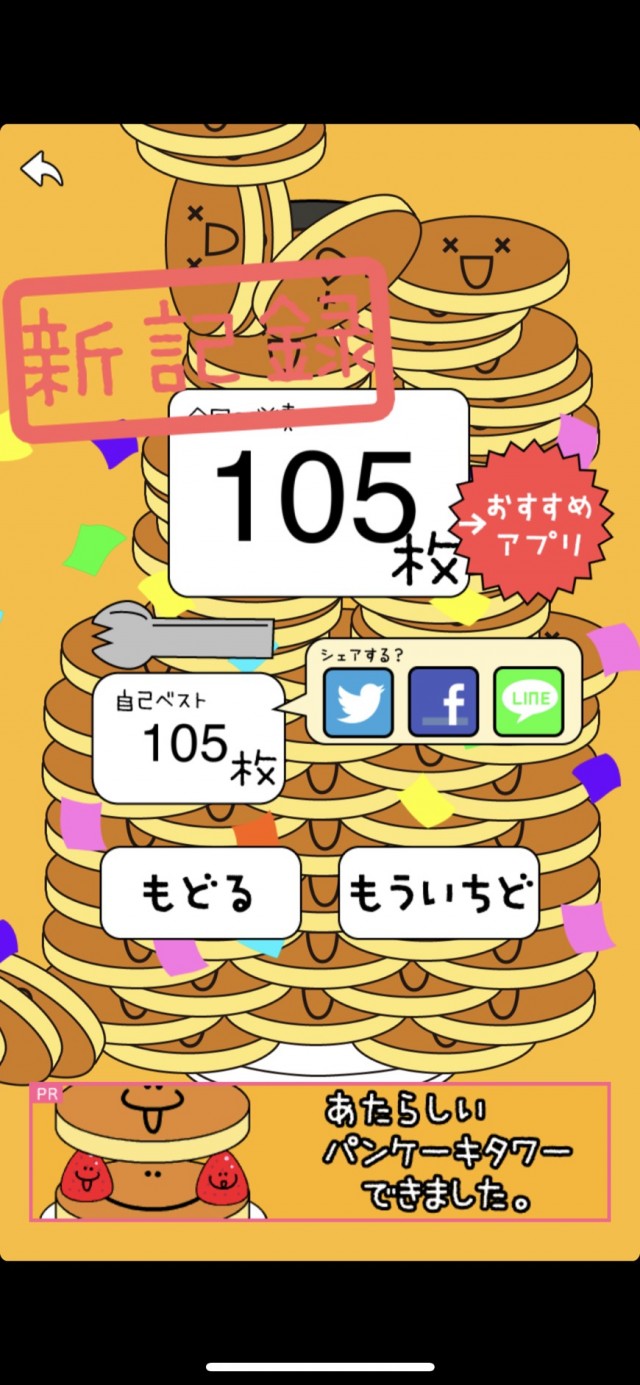
Task: Open the new Pancake Tower PR banner
Action: [320, 1152]
